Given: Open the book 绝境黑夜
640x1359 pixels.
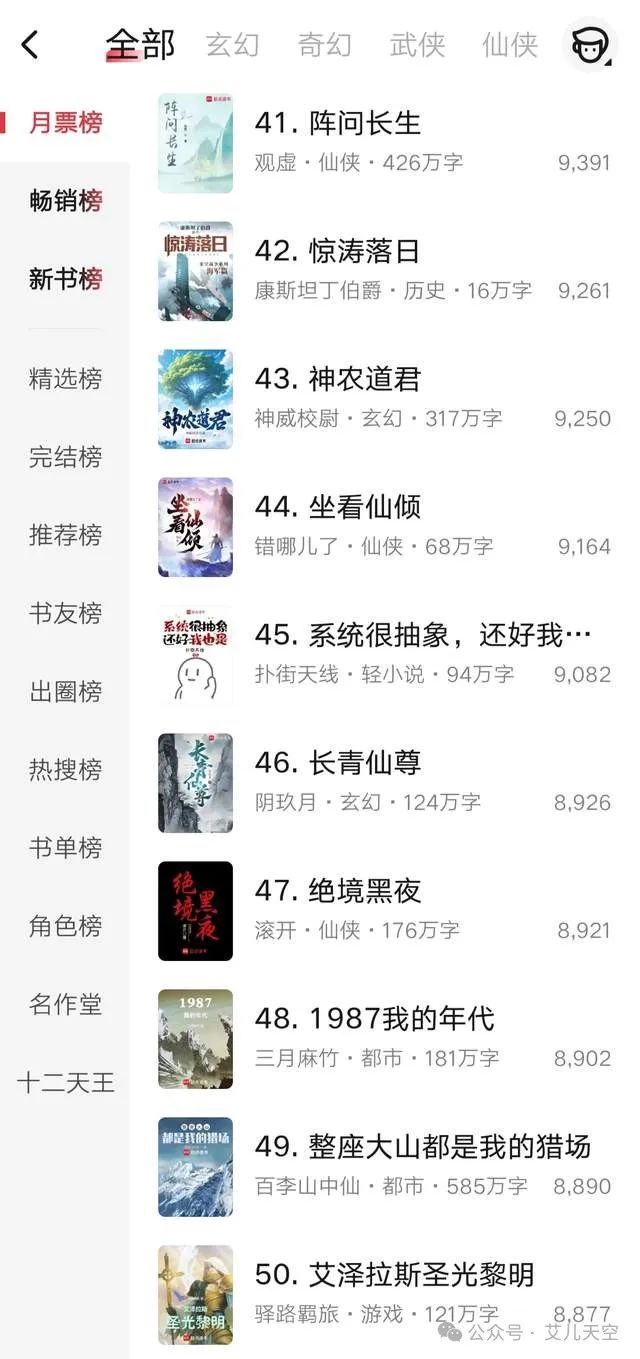Looking at the screenshot, I should pyautogui.click(x=385, y=911).
